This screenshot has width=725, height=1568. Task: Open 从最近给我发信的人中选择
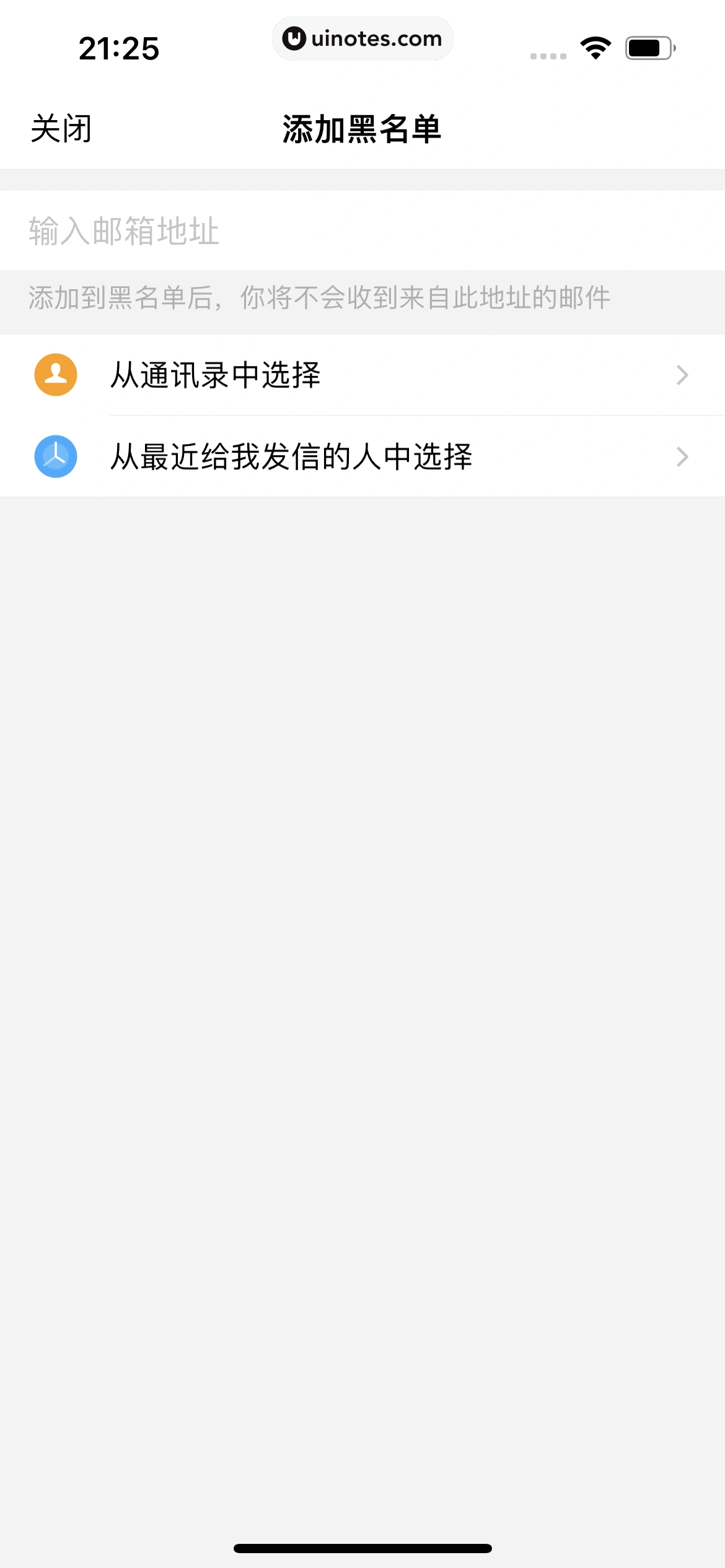point(362,456)
